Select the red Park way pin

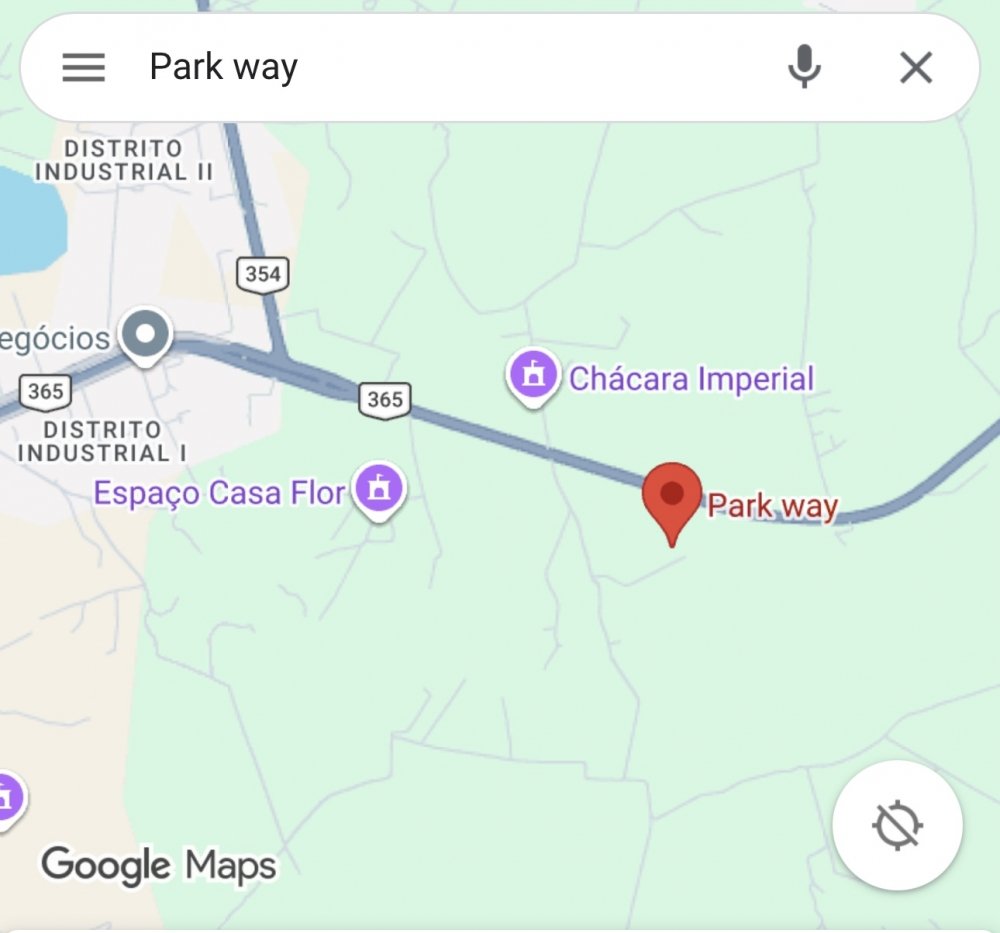tap(672, 496)
